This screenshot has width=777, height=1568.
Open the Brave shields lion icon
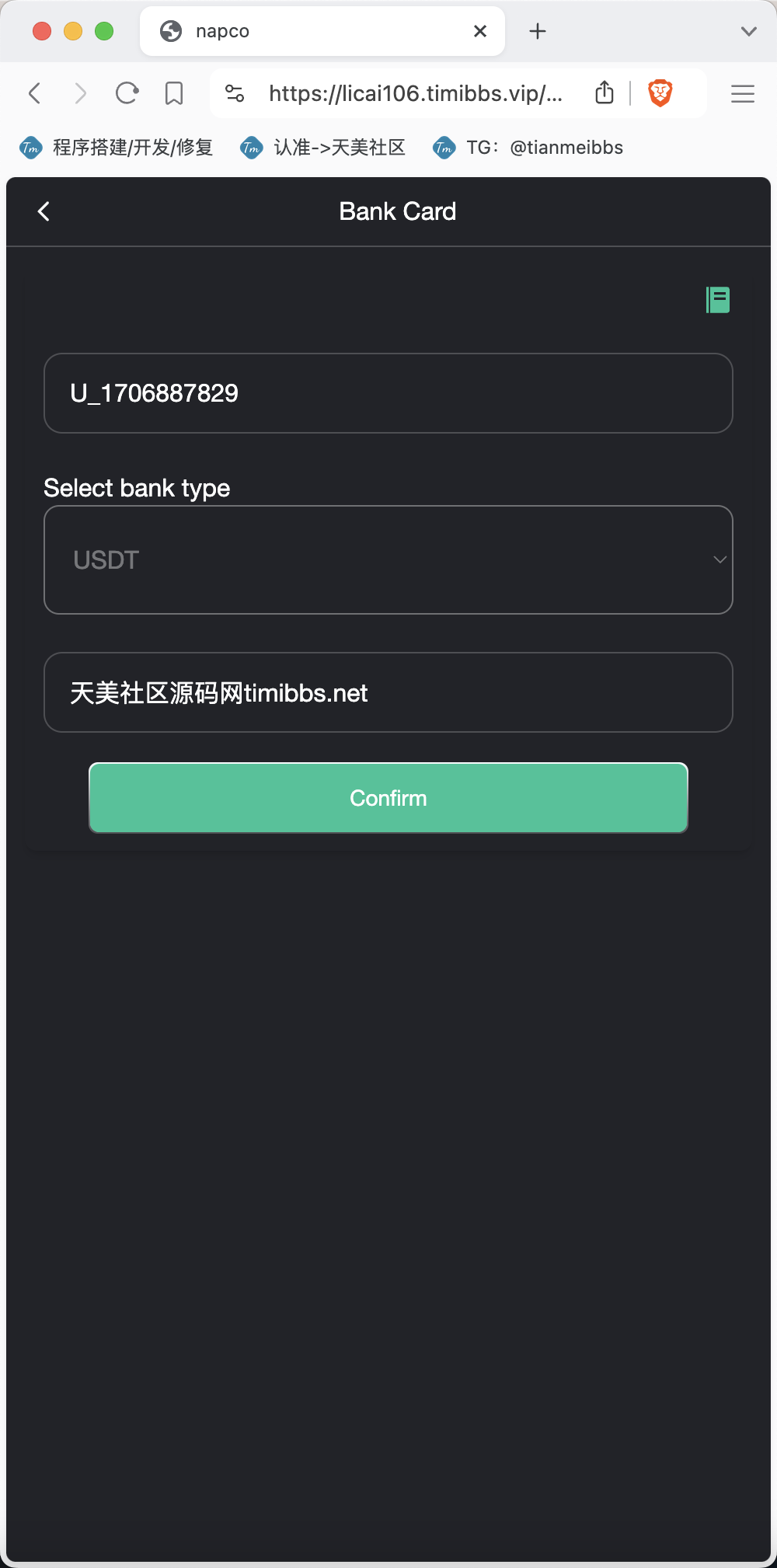(x=660, y=93)
